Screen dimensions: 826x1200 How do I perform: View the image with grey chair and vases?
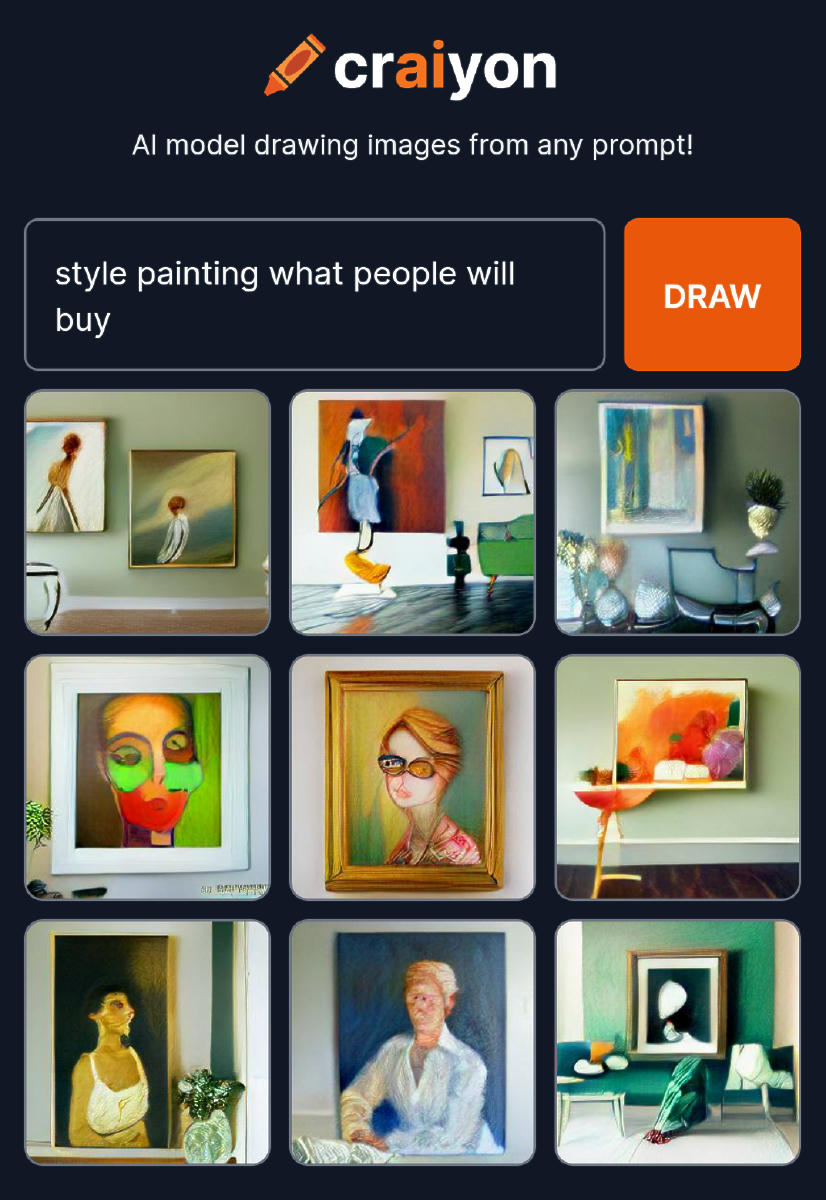(677, 512)
